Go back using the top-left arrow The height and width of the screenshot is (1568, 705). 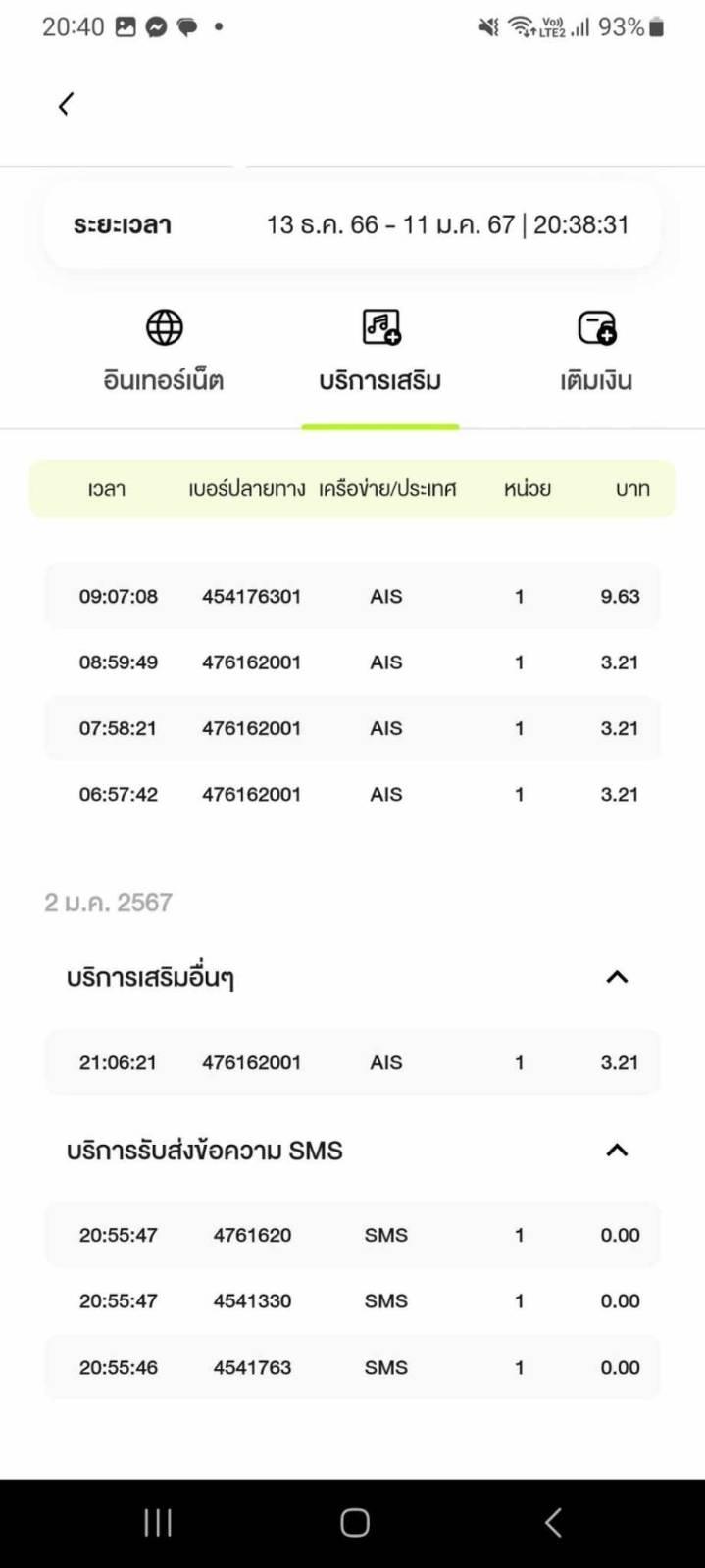point(65,104)
